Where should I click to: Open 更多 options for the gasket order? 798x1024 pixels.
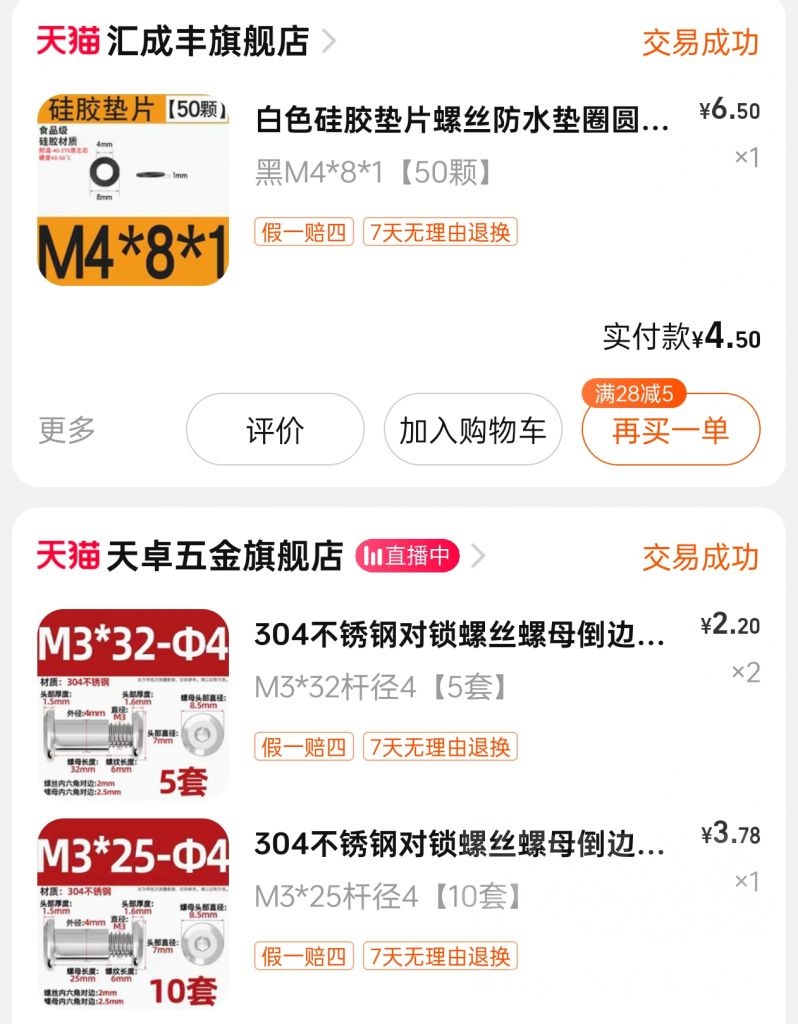click(67, 429)
